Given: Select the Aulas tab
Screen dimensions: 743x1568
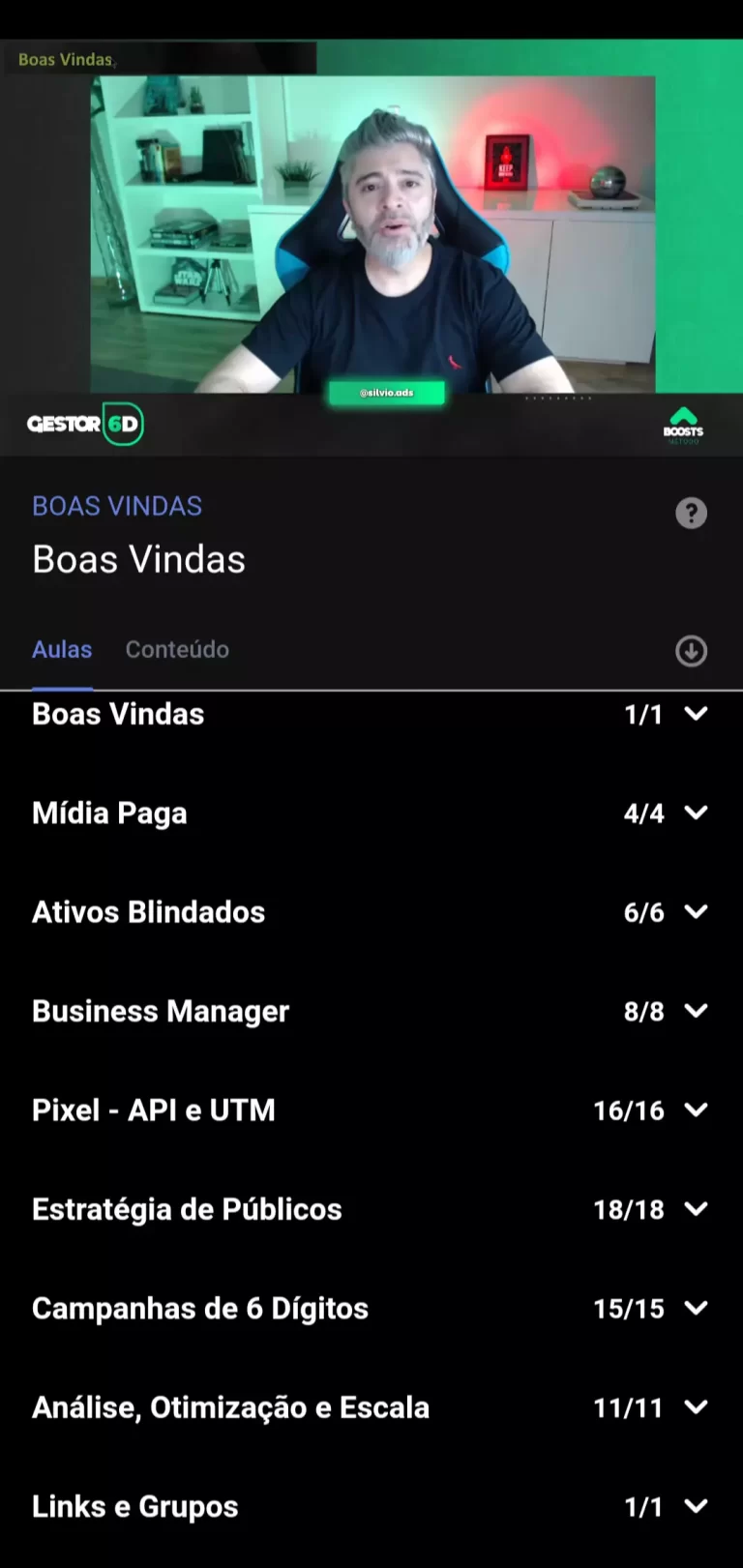Looking at the screenshot, I should pos(62,649).
